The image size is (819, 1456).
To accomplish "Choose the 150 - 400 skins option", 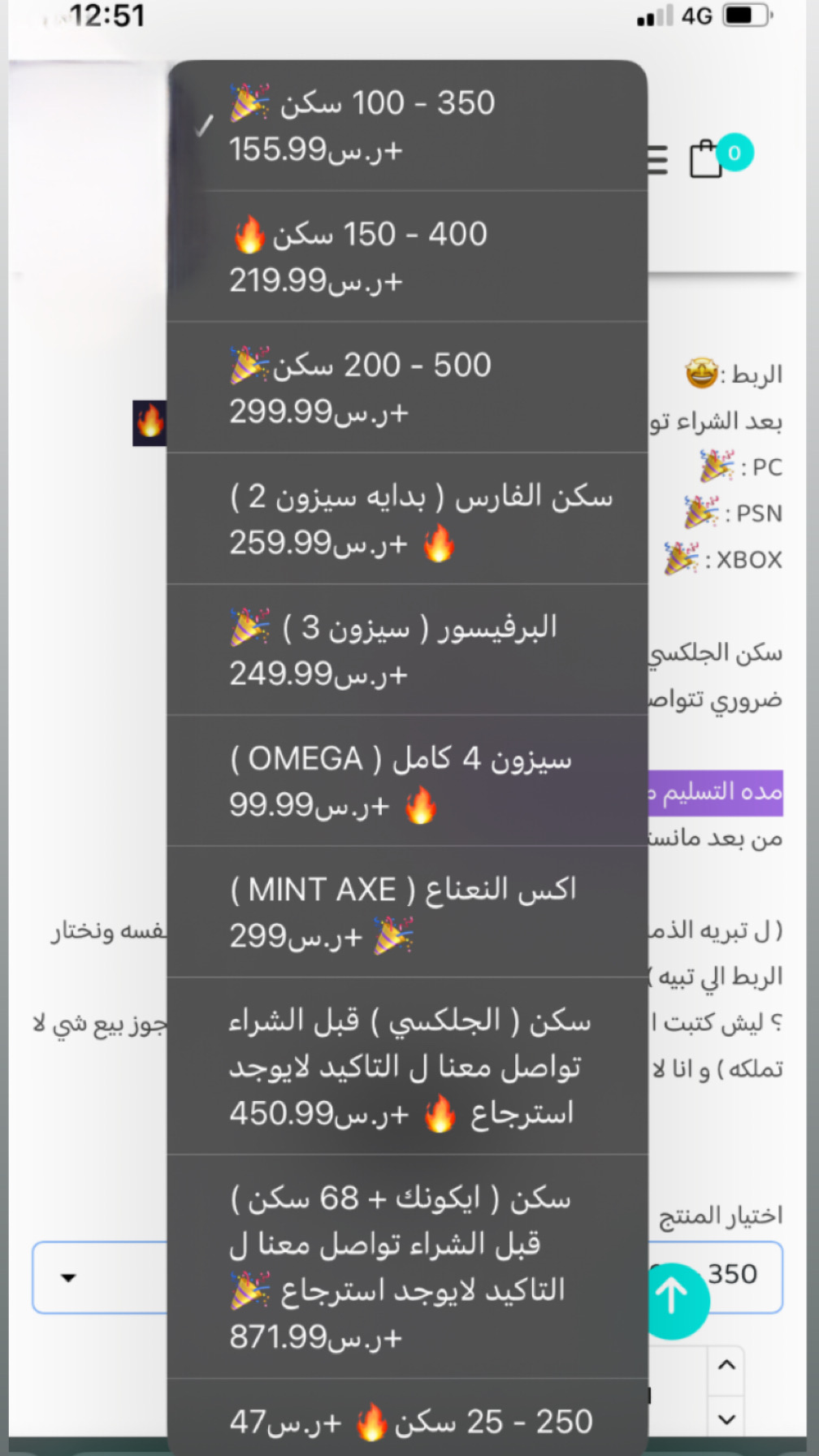I will pyautogui.click(x=407, y=257).
